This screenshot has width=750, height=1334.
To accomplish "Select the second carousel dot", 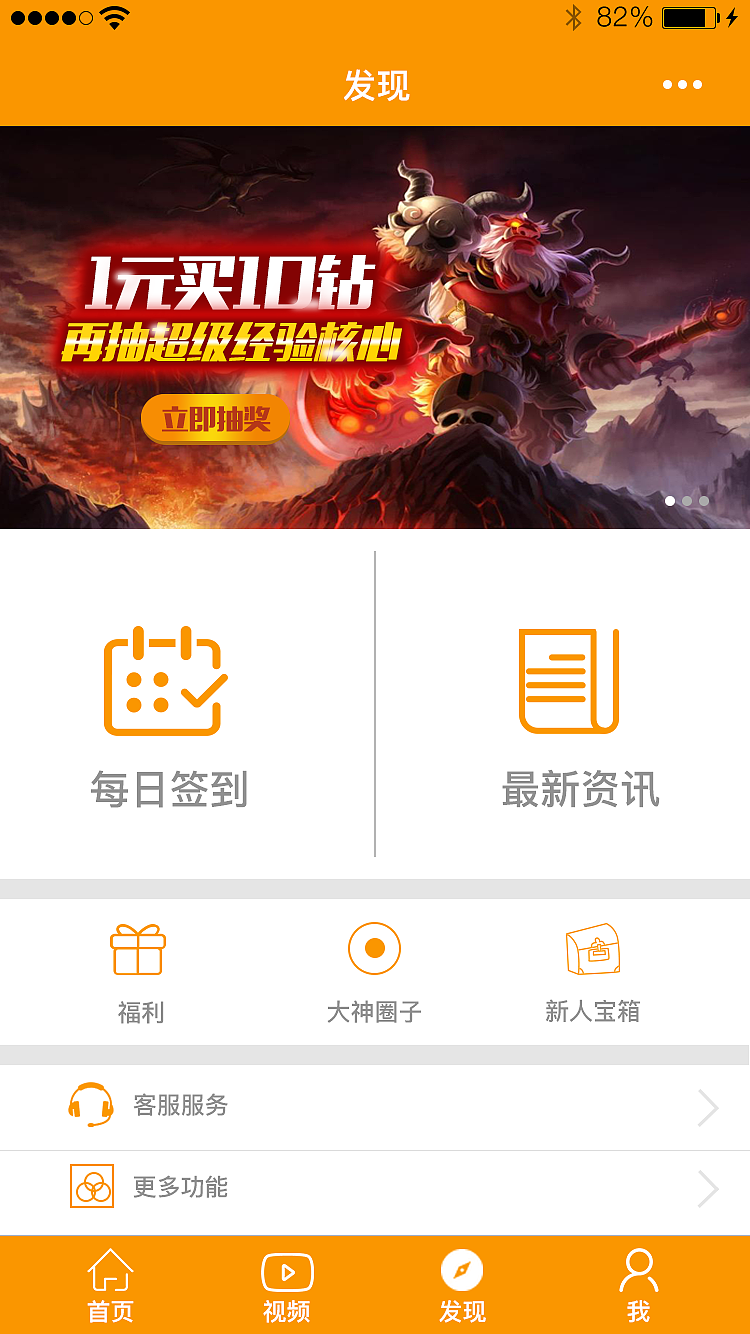I will [687, 501].
